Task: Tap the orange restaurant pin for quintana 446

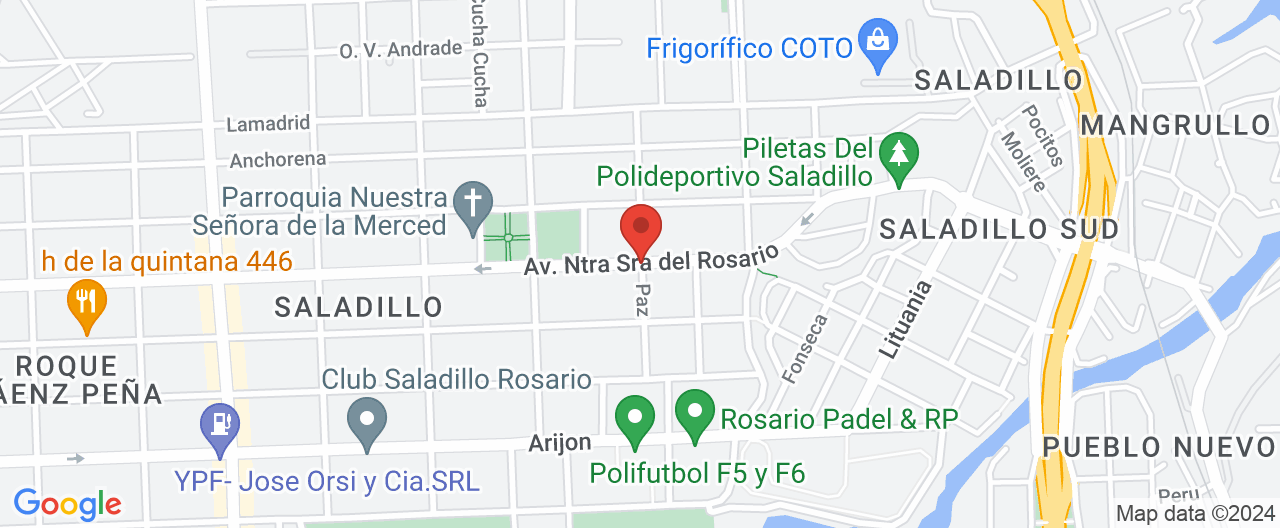Action: point(87,302)
